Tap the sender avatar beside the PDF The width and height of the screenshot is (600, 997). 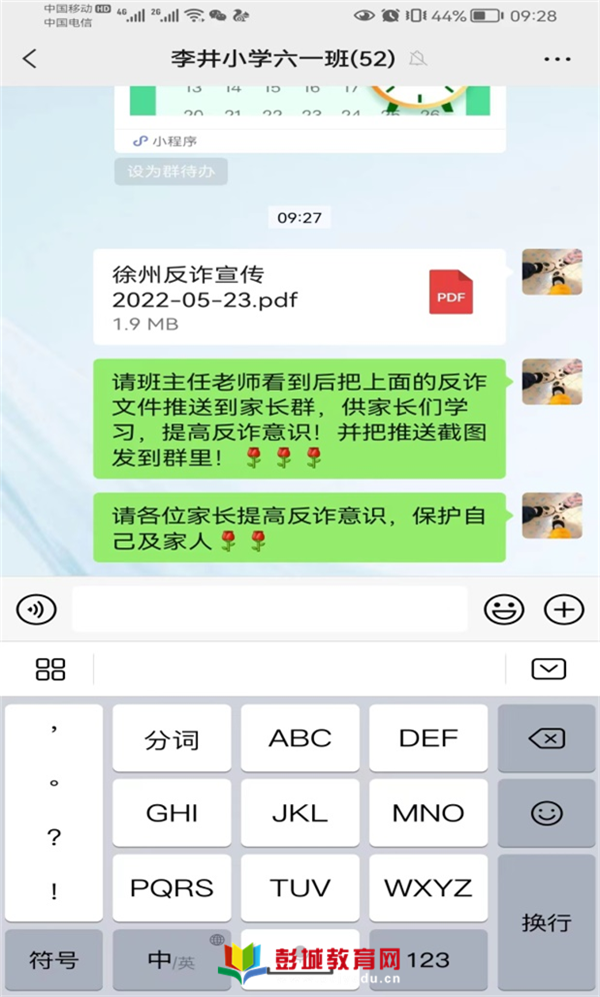[552, 272]
